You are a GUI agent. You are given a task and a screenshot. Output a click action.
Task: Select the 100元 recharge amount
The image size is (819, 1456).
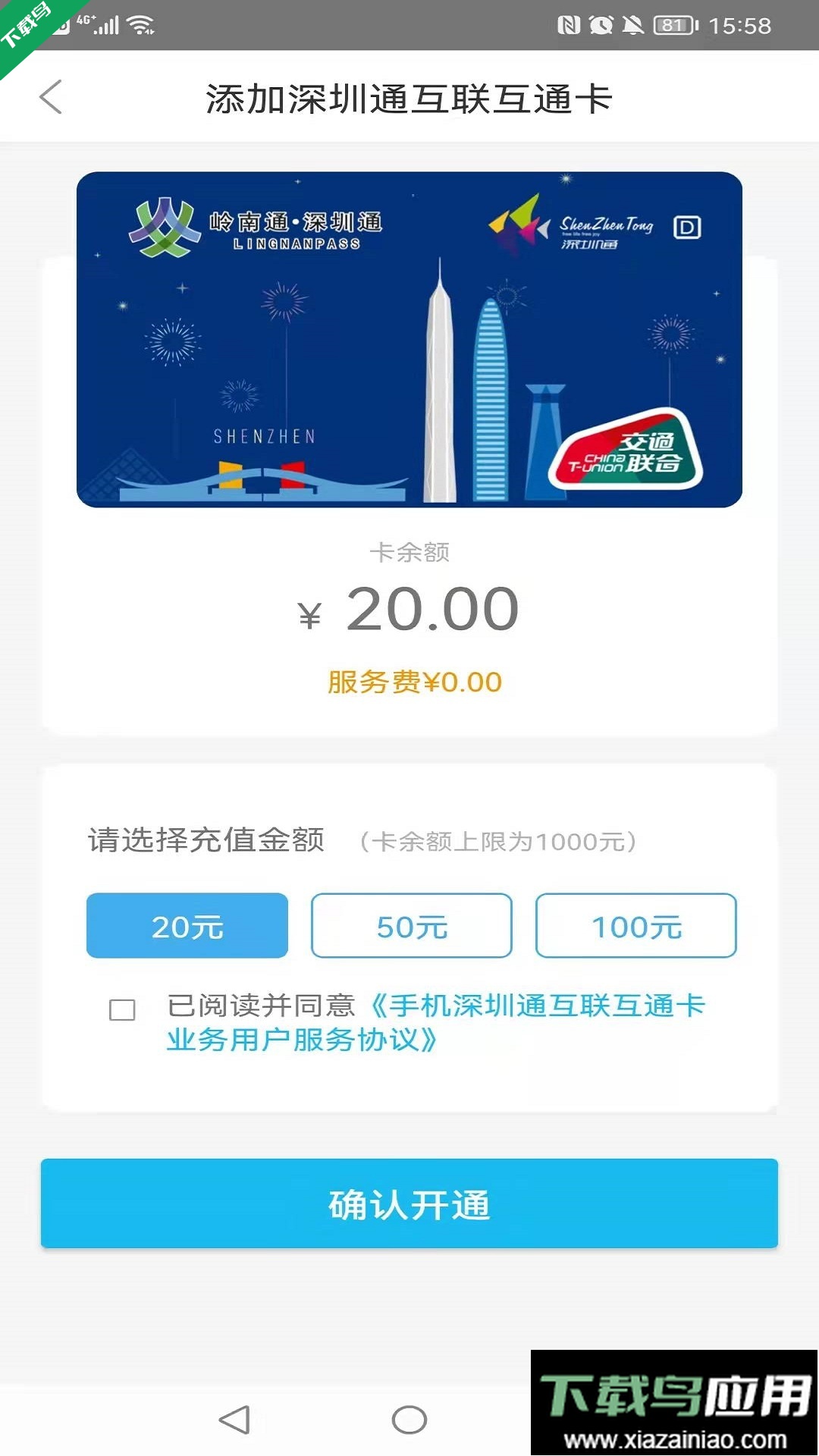click(636, 925)
